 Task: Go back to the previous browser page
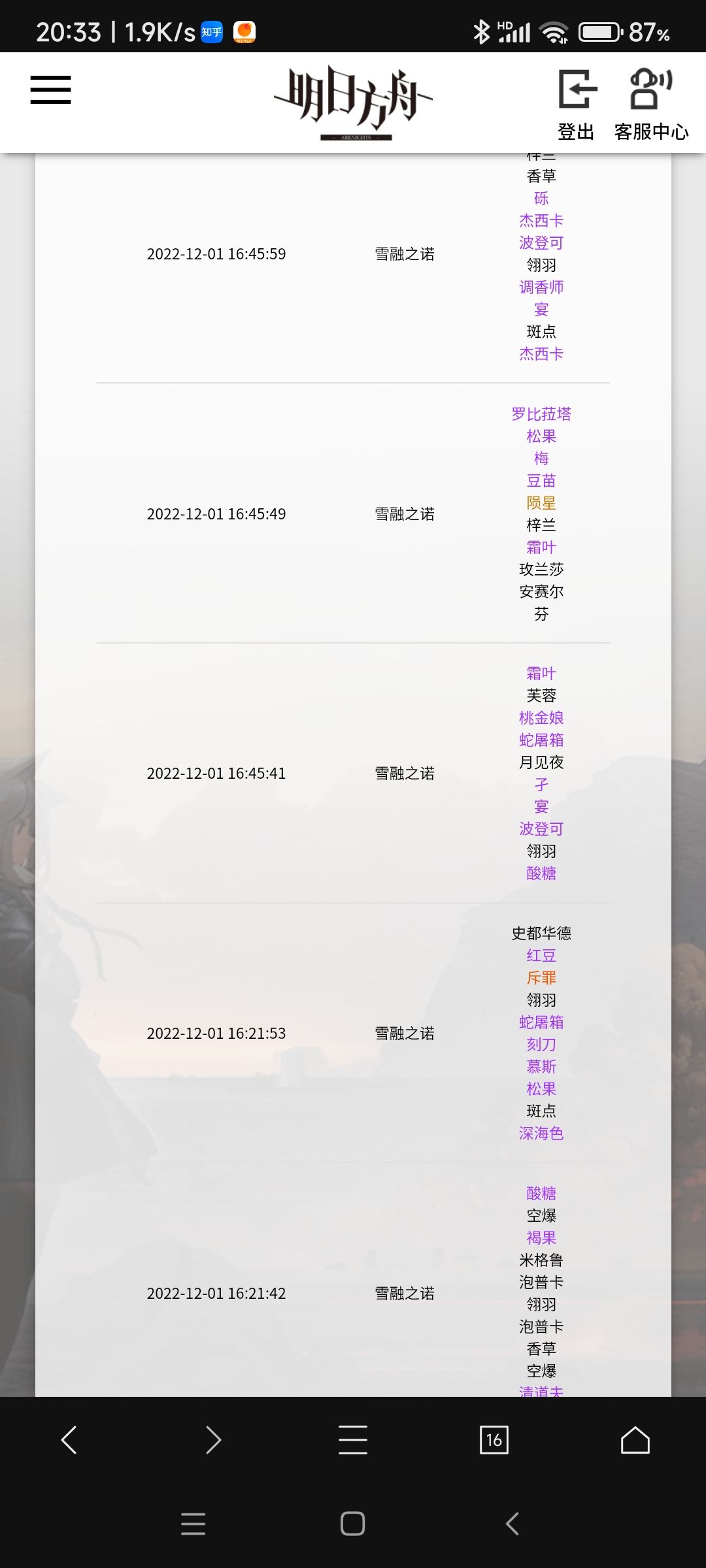click(69, 1439)
